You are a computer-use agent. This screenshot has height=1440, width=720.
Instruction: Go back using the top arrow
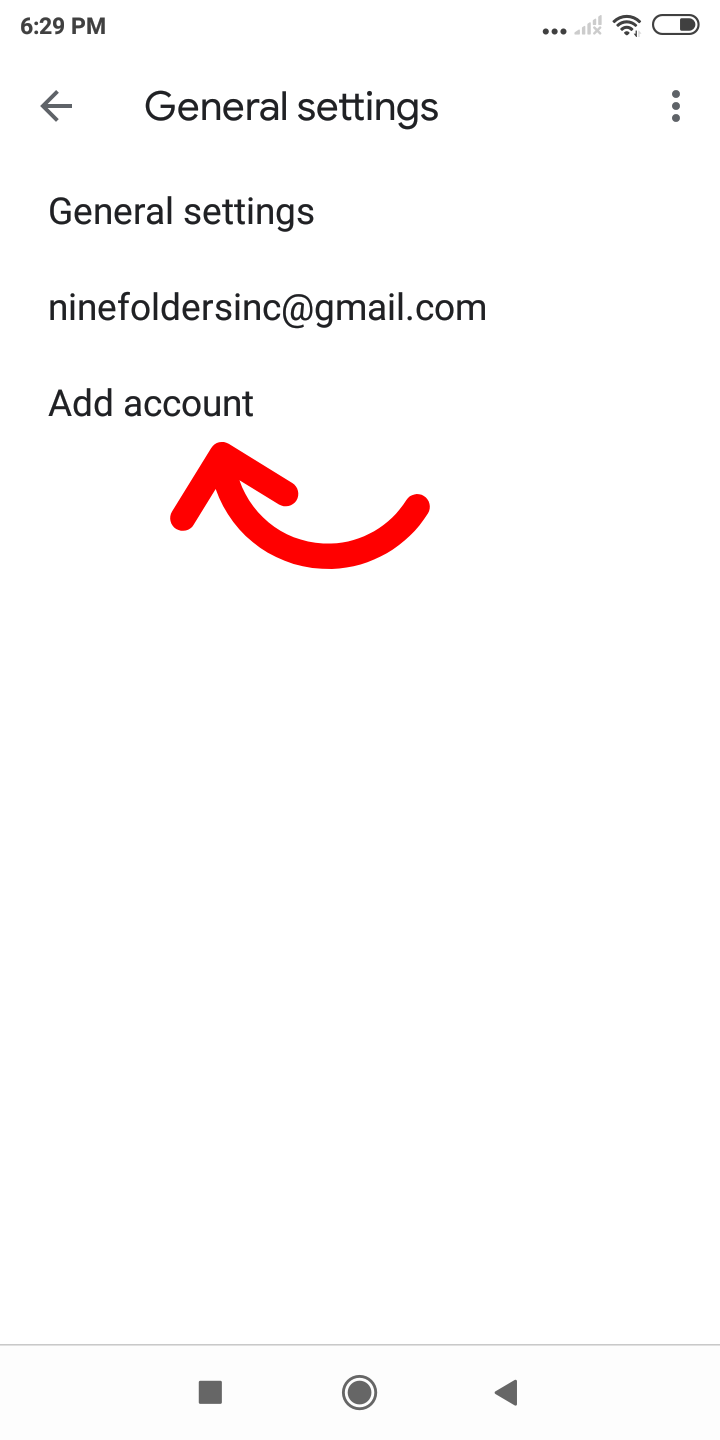pyautogui.click(x=56, y=106)
